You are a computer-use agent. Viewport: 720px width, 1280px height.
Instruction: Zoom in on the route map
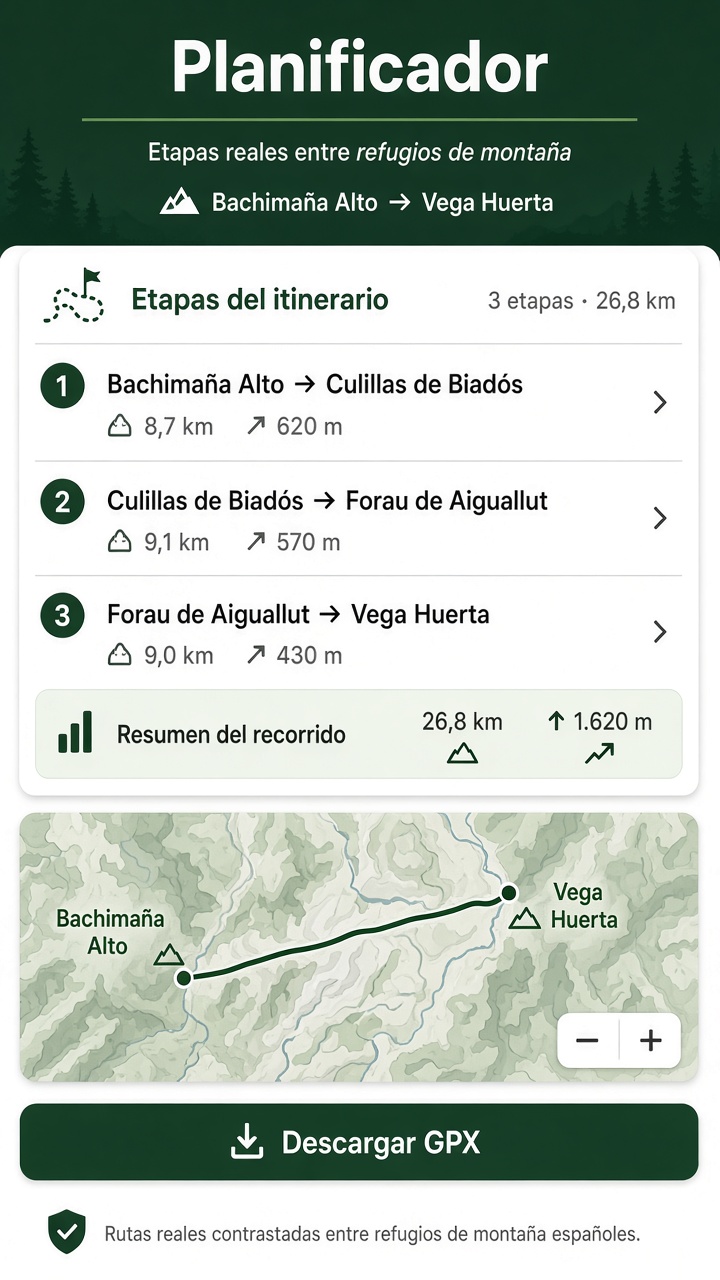point(651,1041)
